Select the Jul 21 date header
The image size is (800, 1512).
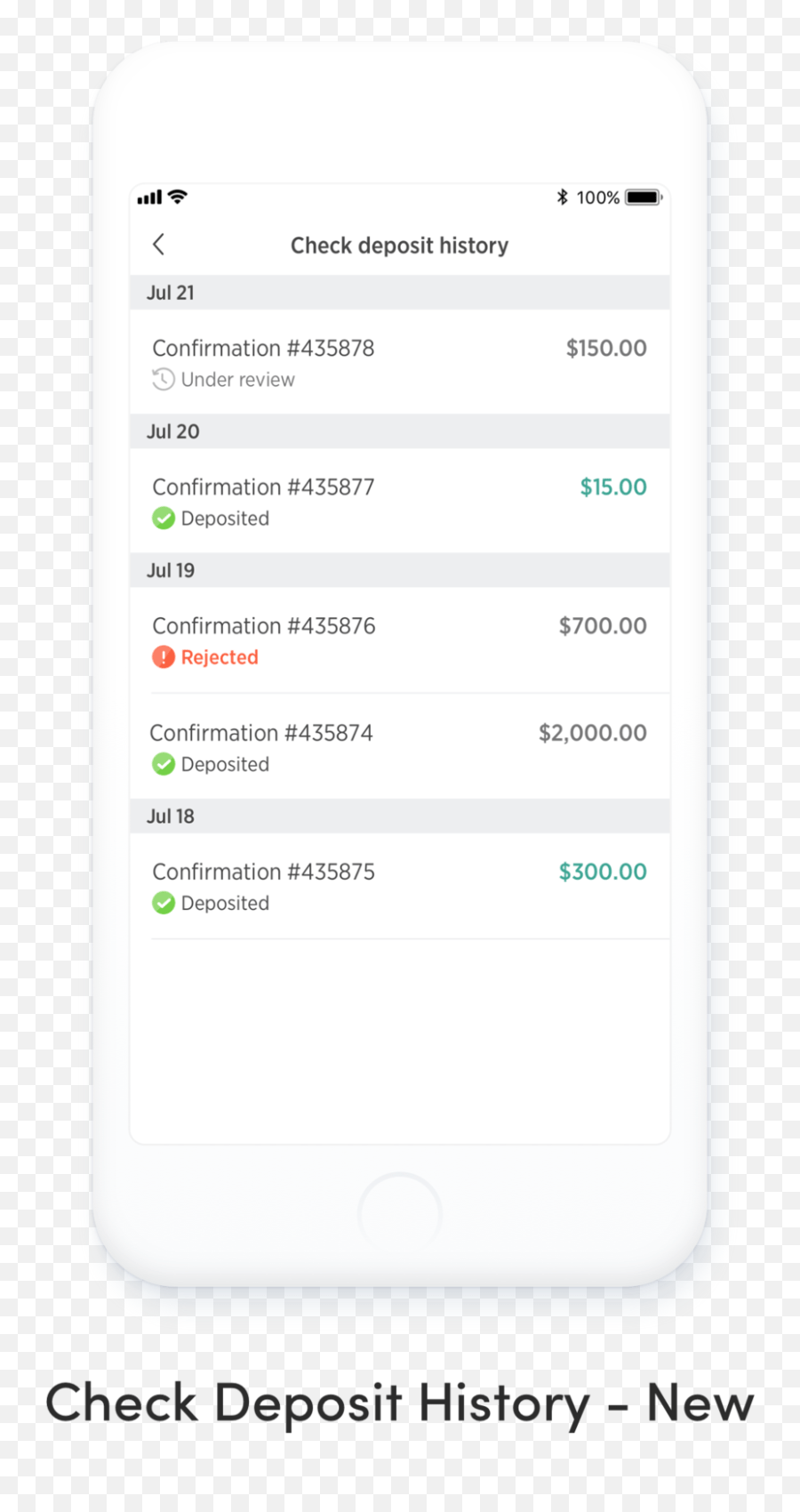pyautogui.click(x=170, y=293)
